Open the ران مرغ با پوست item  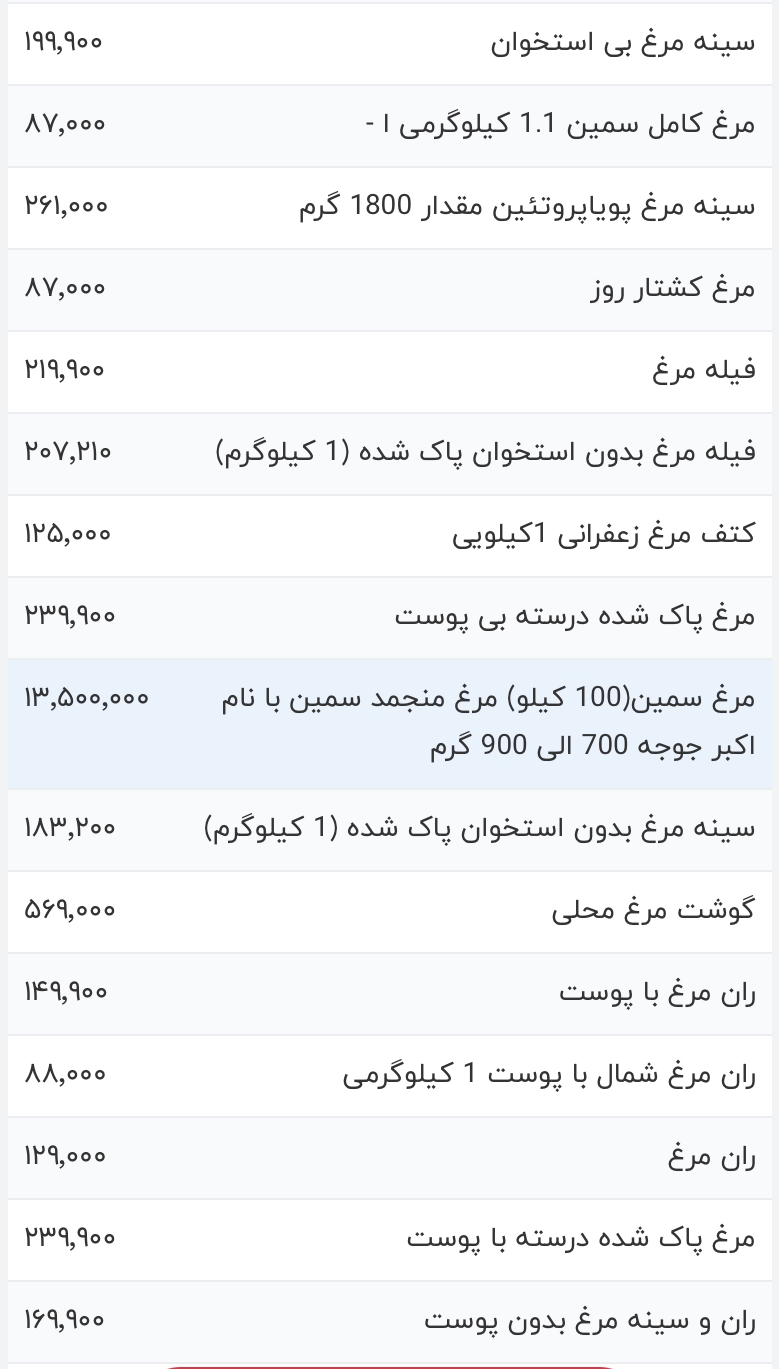tap(657, 993)
